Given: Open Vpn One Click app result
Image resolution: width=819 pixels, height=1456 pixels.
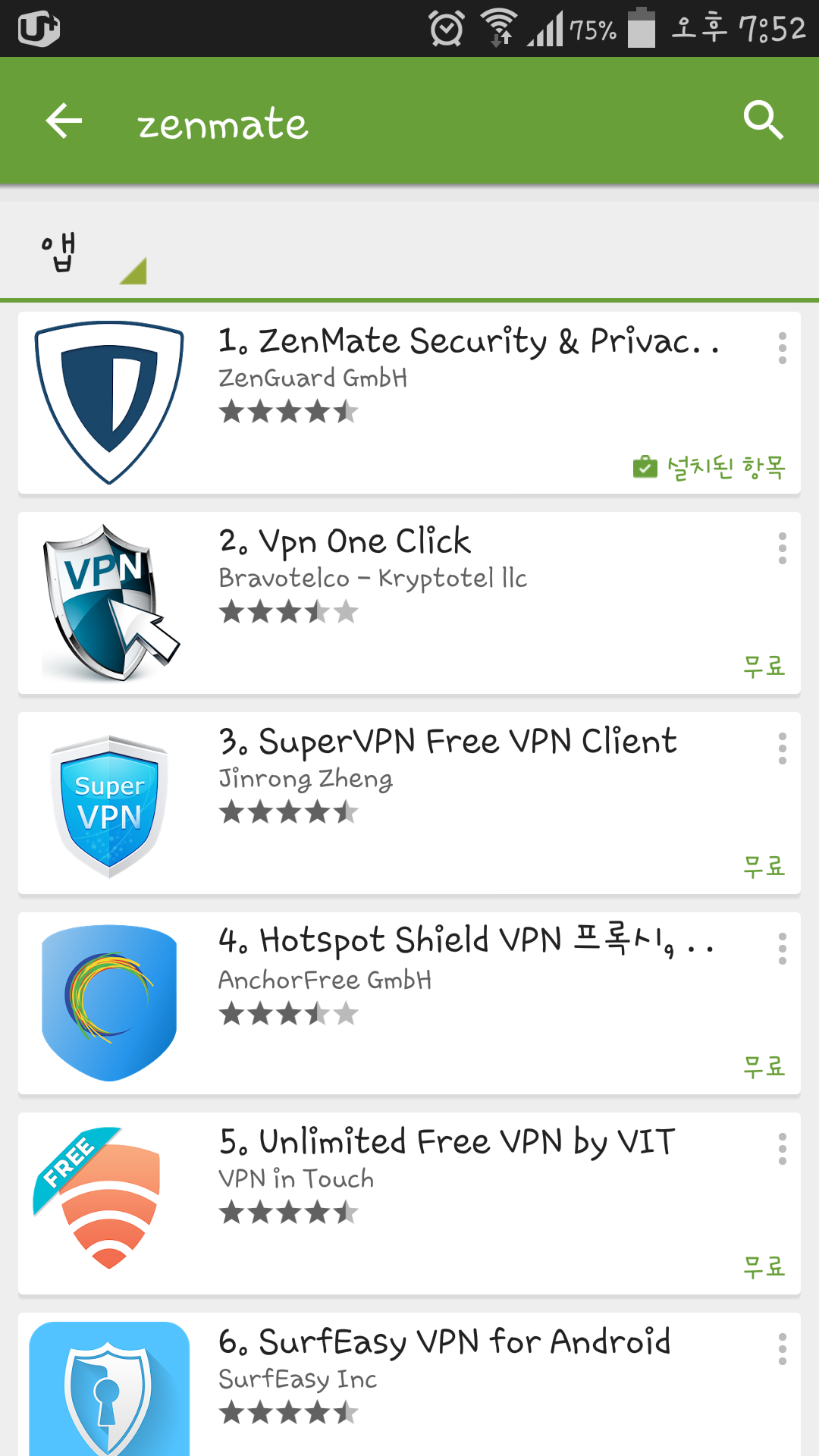Looking at the screenshot, I should click(x=409, y=603).
